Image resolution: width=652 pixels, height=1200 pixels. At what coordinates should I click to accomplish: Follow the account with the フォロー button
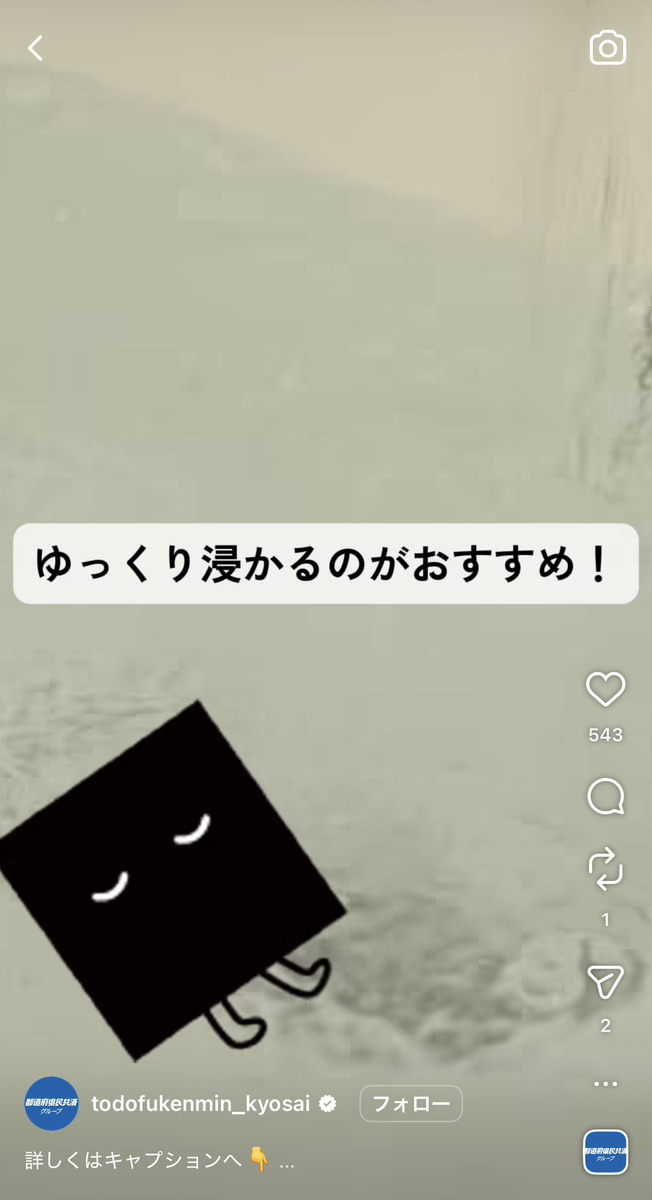[411, 1104]
